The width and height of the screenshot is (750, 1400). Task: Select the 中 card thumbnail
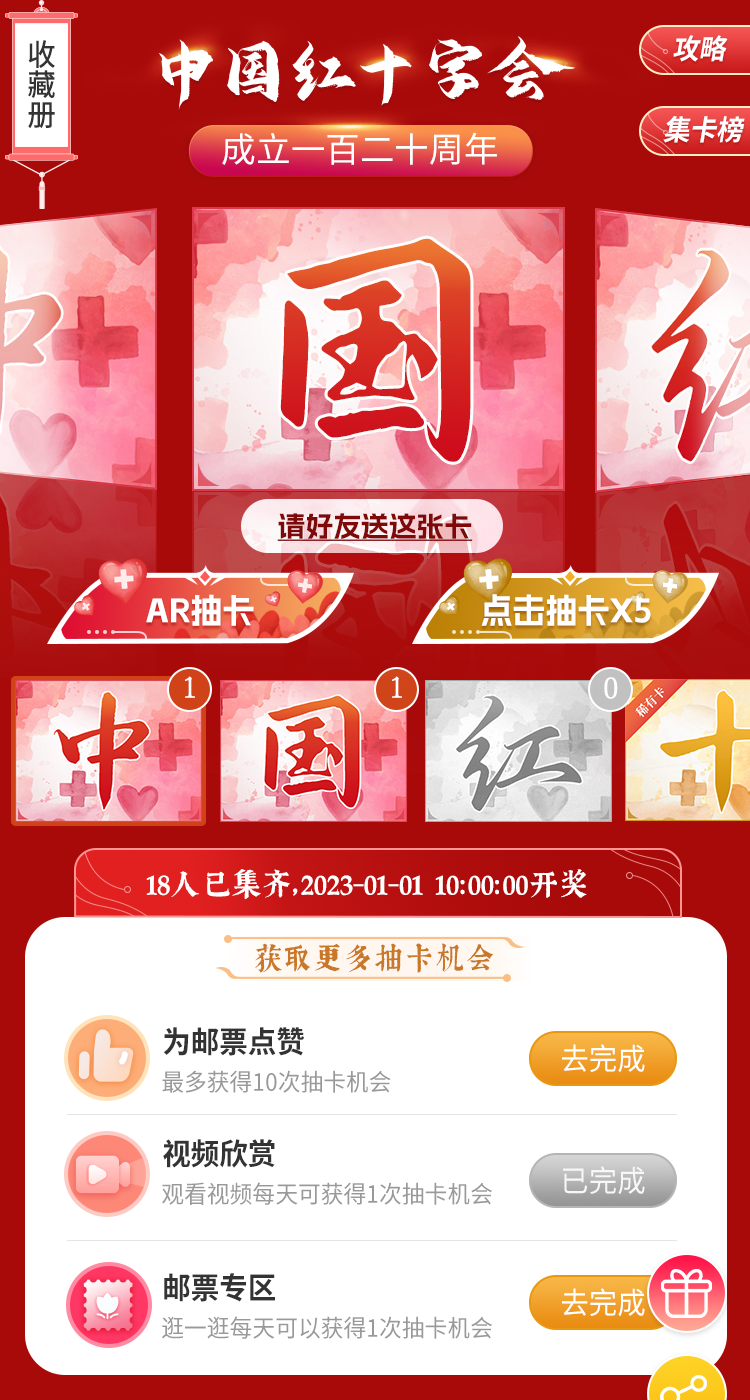click(x=108, y=751)
